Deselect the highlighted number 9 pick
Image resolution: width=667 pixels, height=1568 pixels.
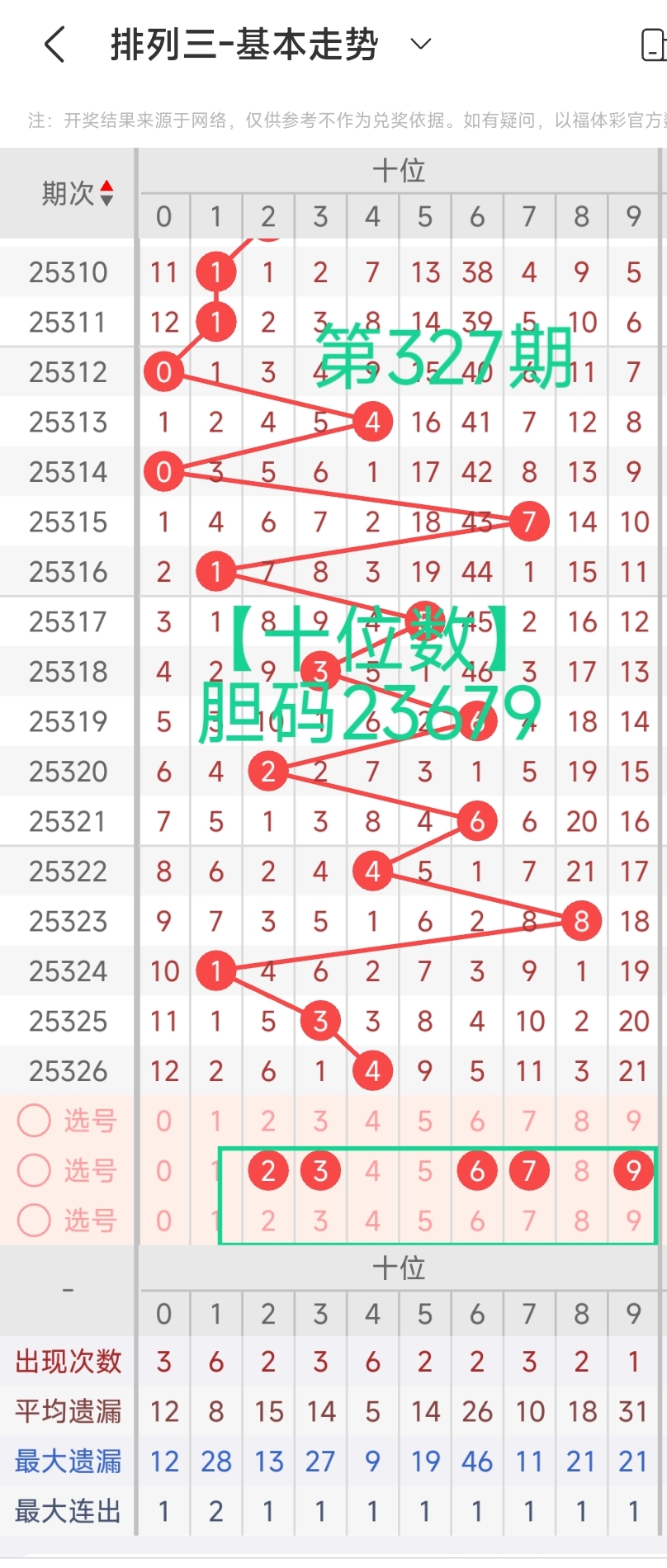coord(633,1170)
